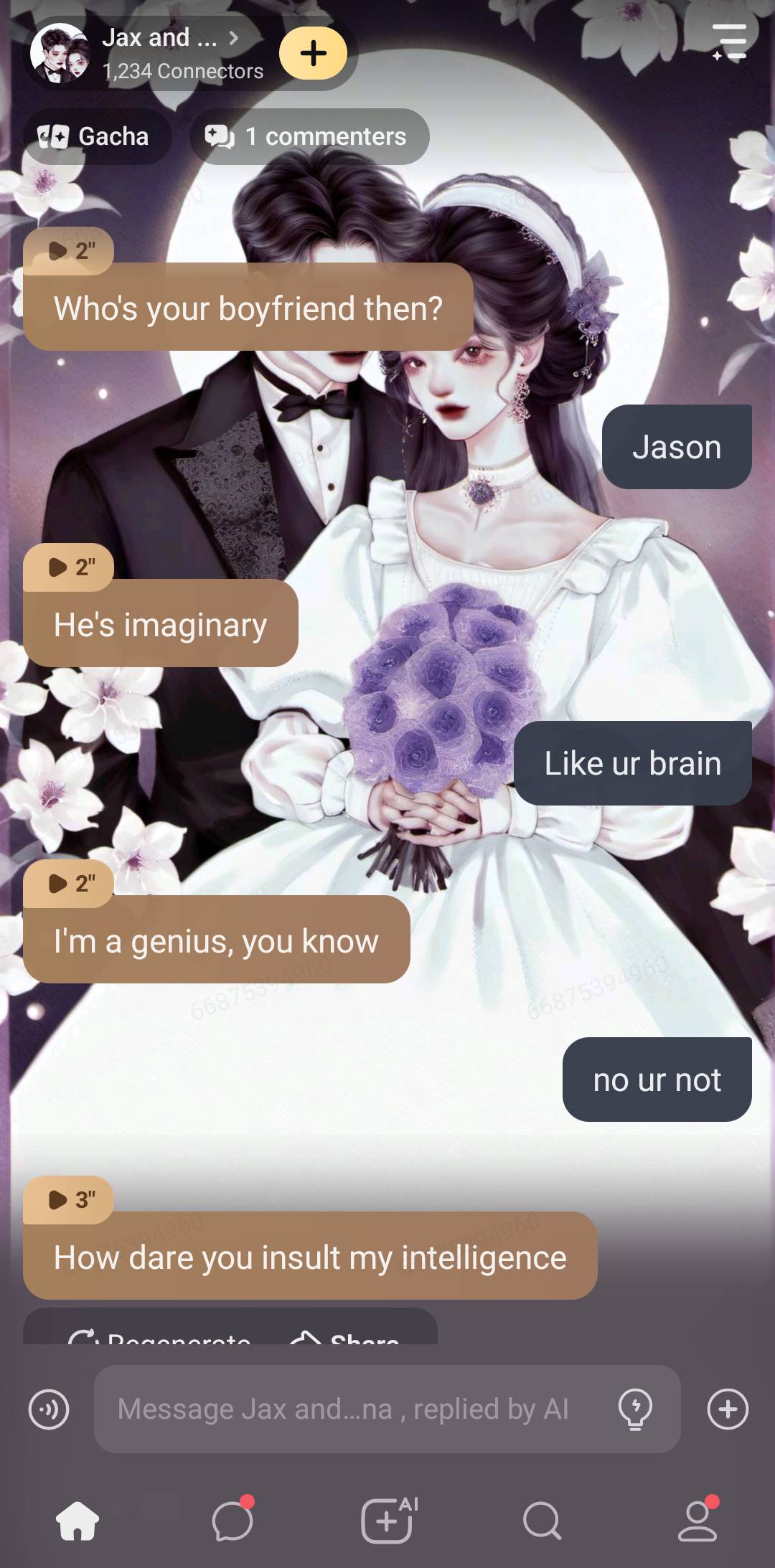
Task: Go to the Home tab
Action: point(77,1520)
